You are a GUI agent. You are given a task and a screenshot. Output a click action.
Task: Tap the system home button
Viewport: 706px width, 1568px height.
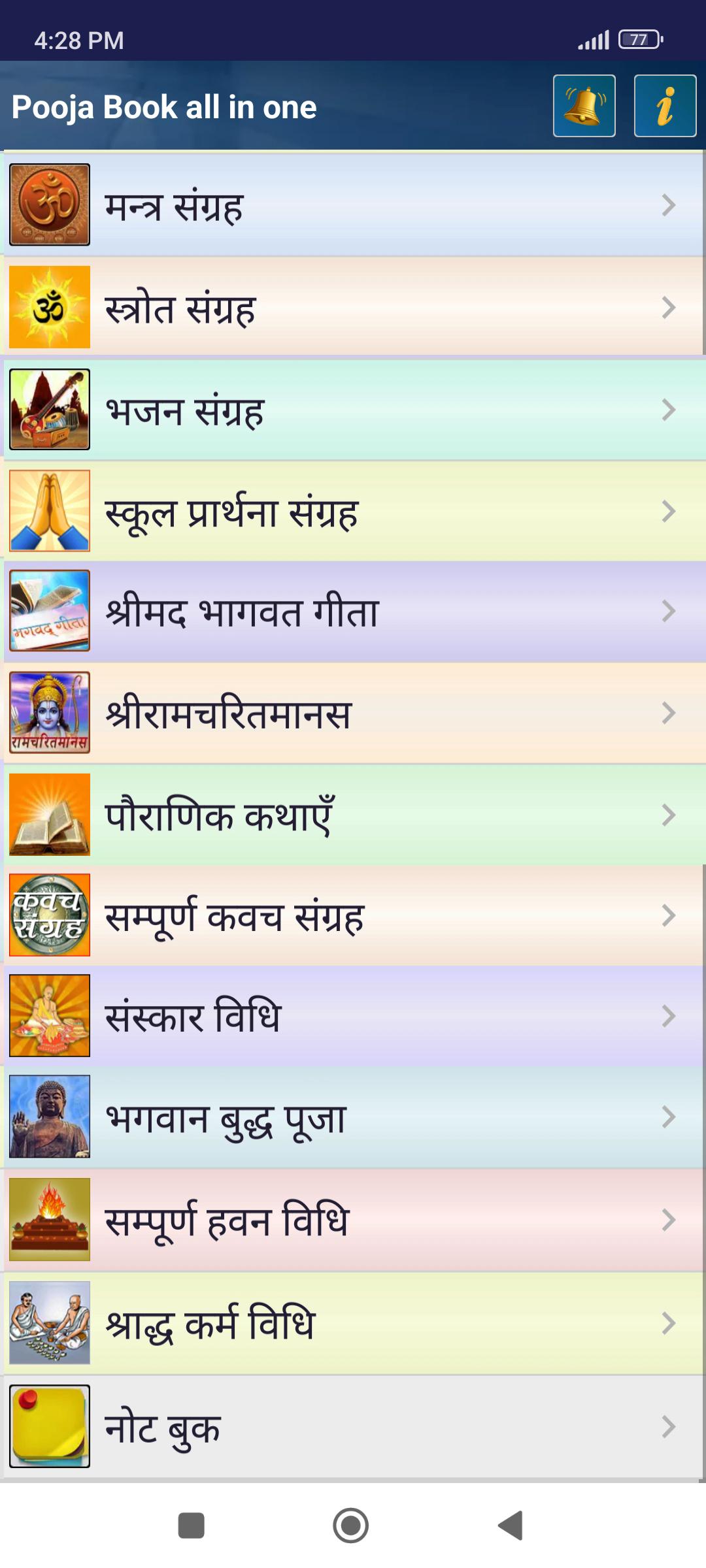pyautogui.click(x=351, y=1526)
